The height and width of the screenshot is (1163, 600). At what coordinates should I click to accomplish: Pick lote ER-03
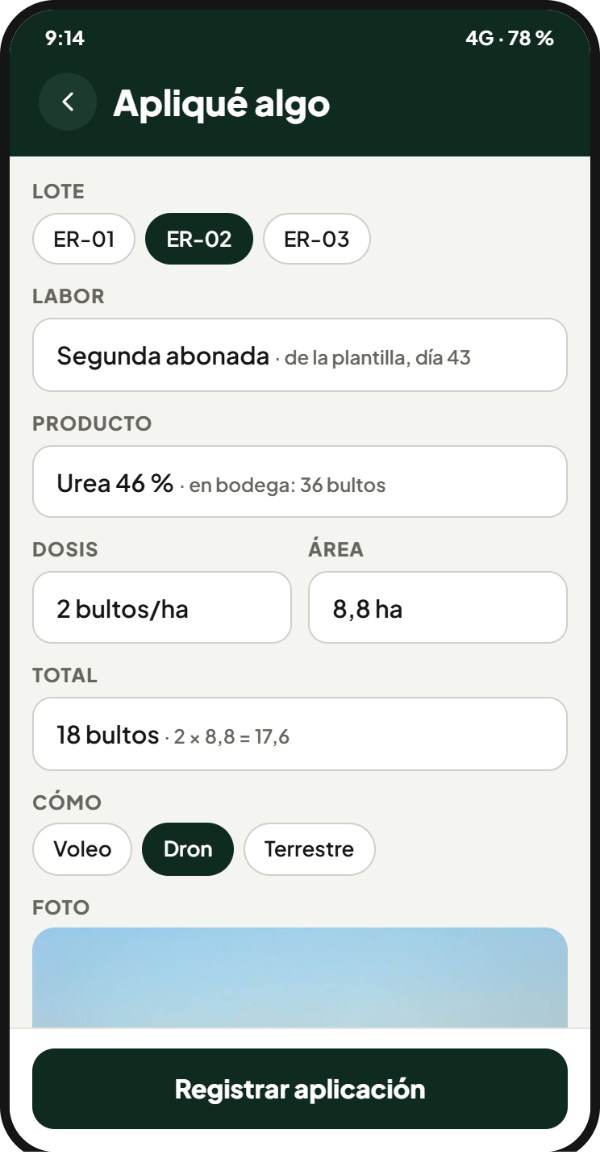tap(317, 239)
